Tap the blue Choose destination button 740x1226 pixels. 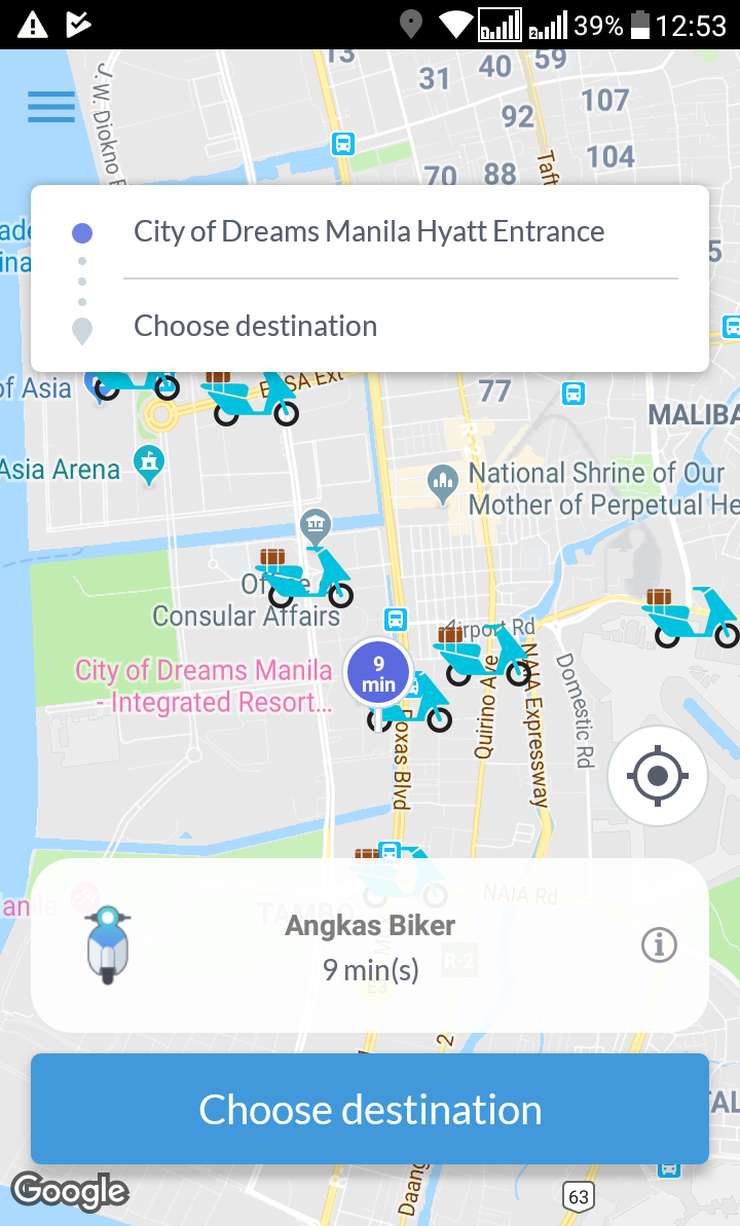(x=370, y=1109)
